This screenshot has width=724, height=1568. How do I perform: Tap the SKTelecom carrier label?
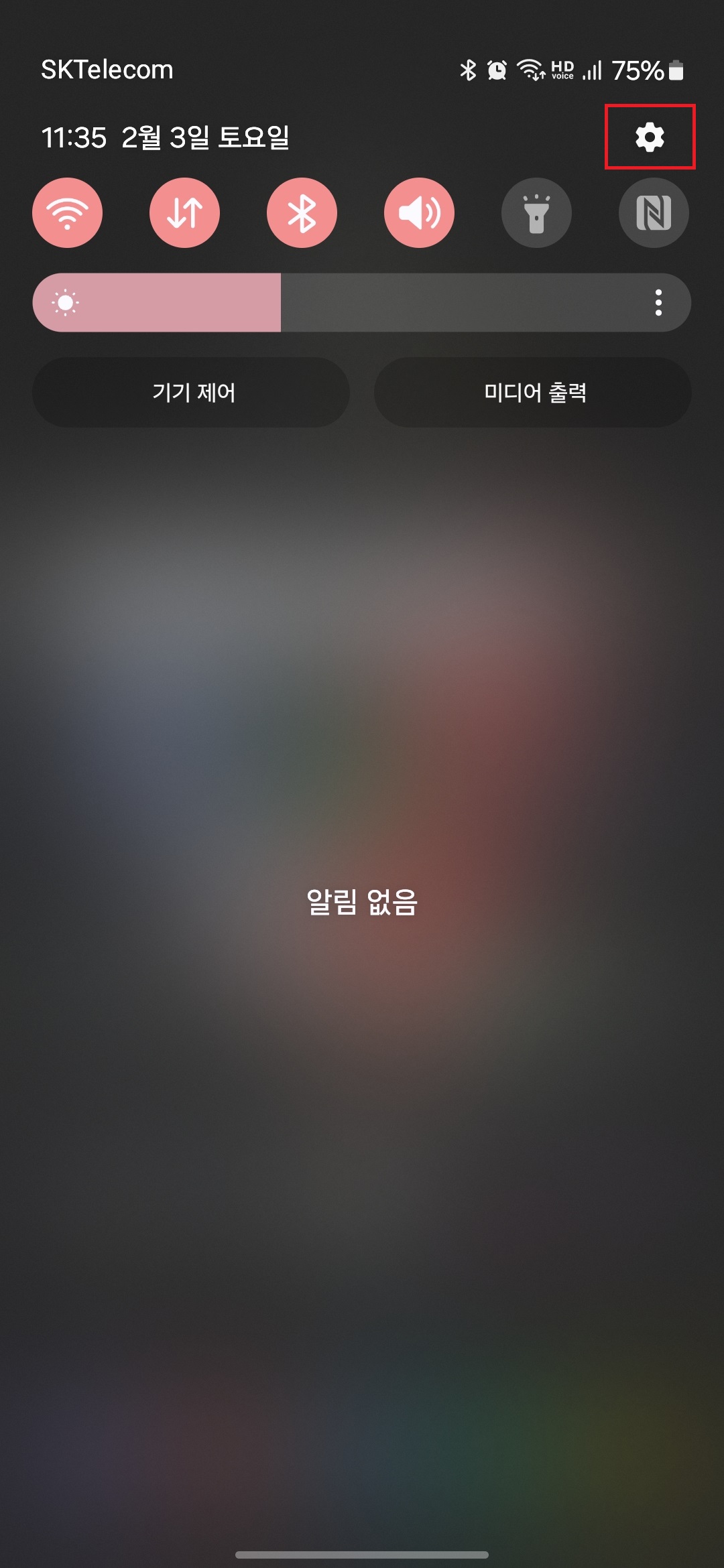coord(107,68)
